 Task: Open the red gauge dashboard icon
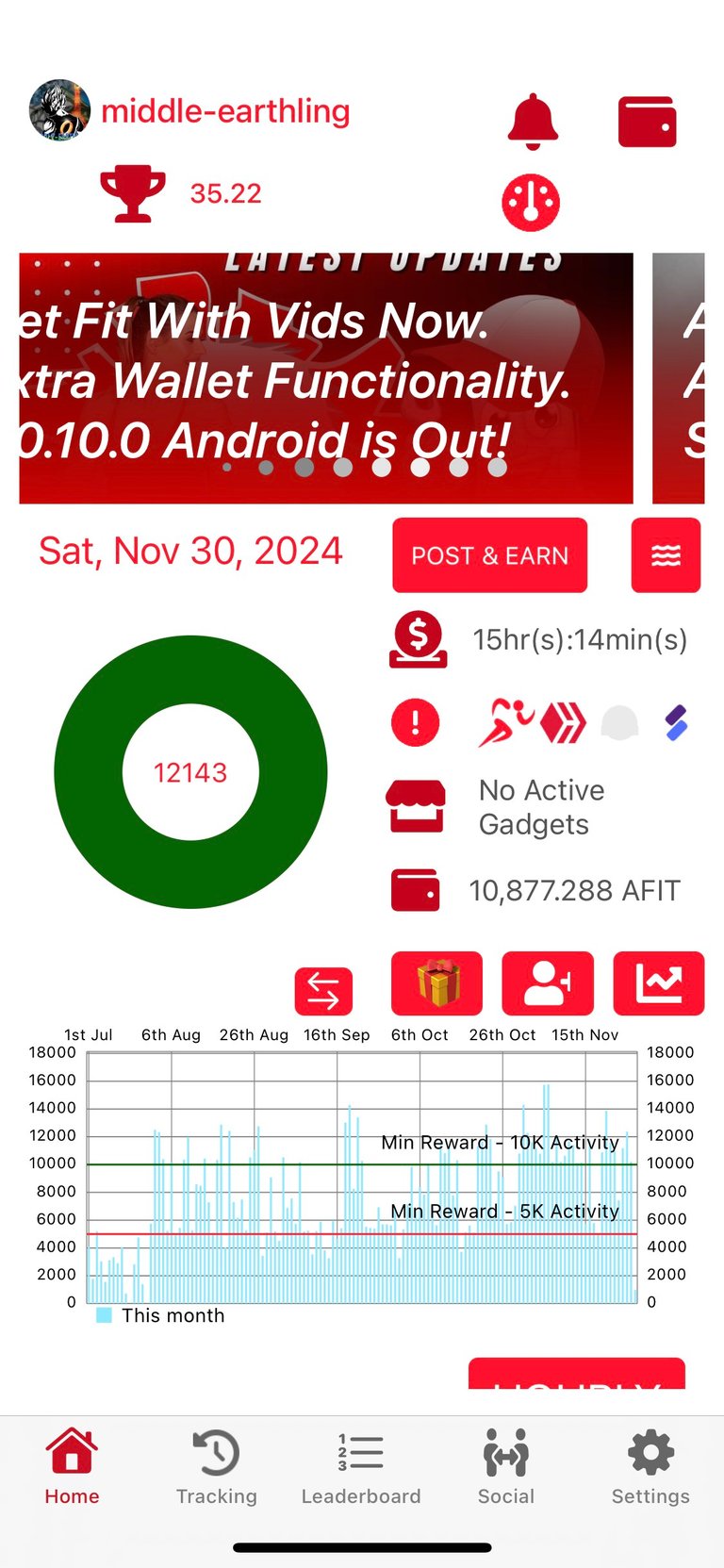click(x=531, y=202)
